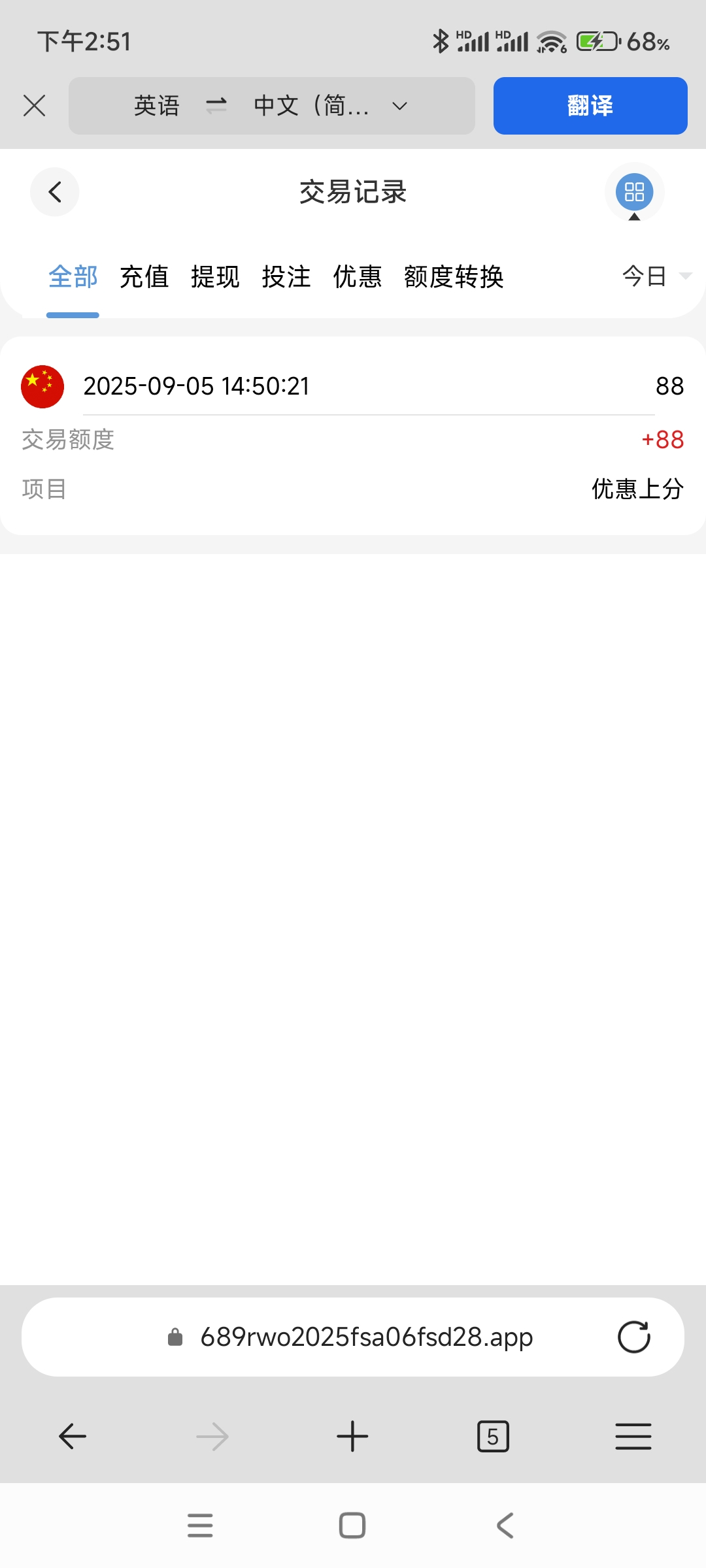Open the blue grid menu icon
The width and height of the screenshot is (706, 1568).
coord(634,192)
